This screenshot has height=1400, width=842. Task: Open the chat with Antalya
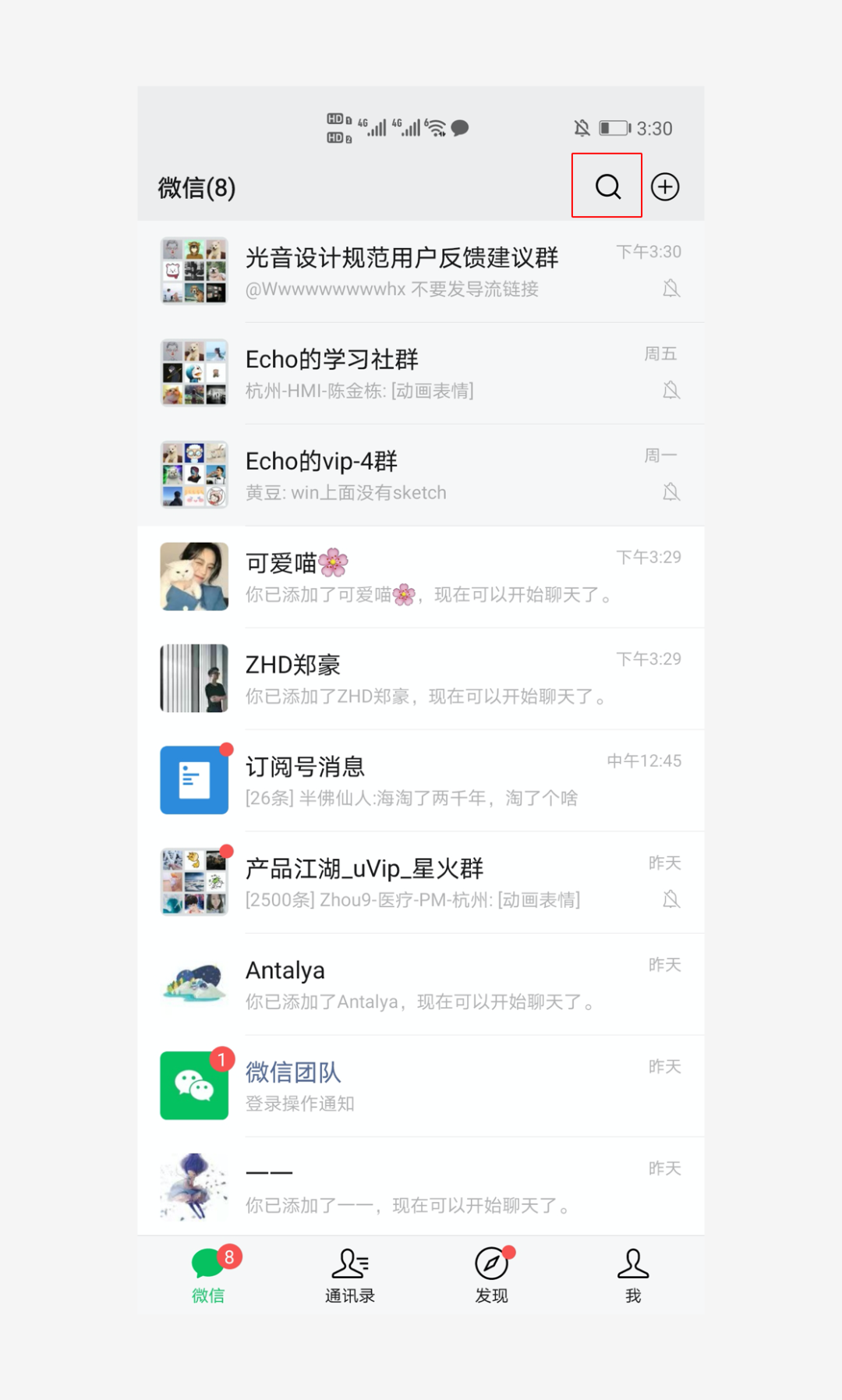(x=421, y=984)
